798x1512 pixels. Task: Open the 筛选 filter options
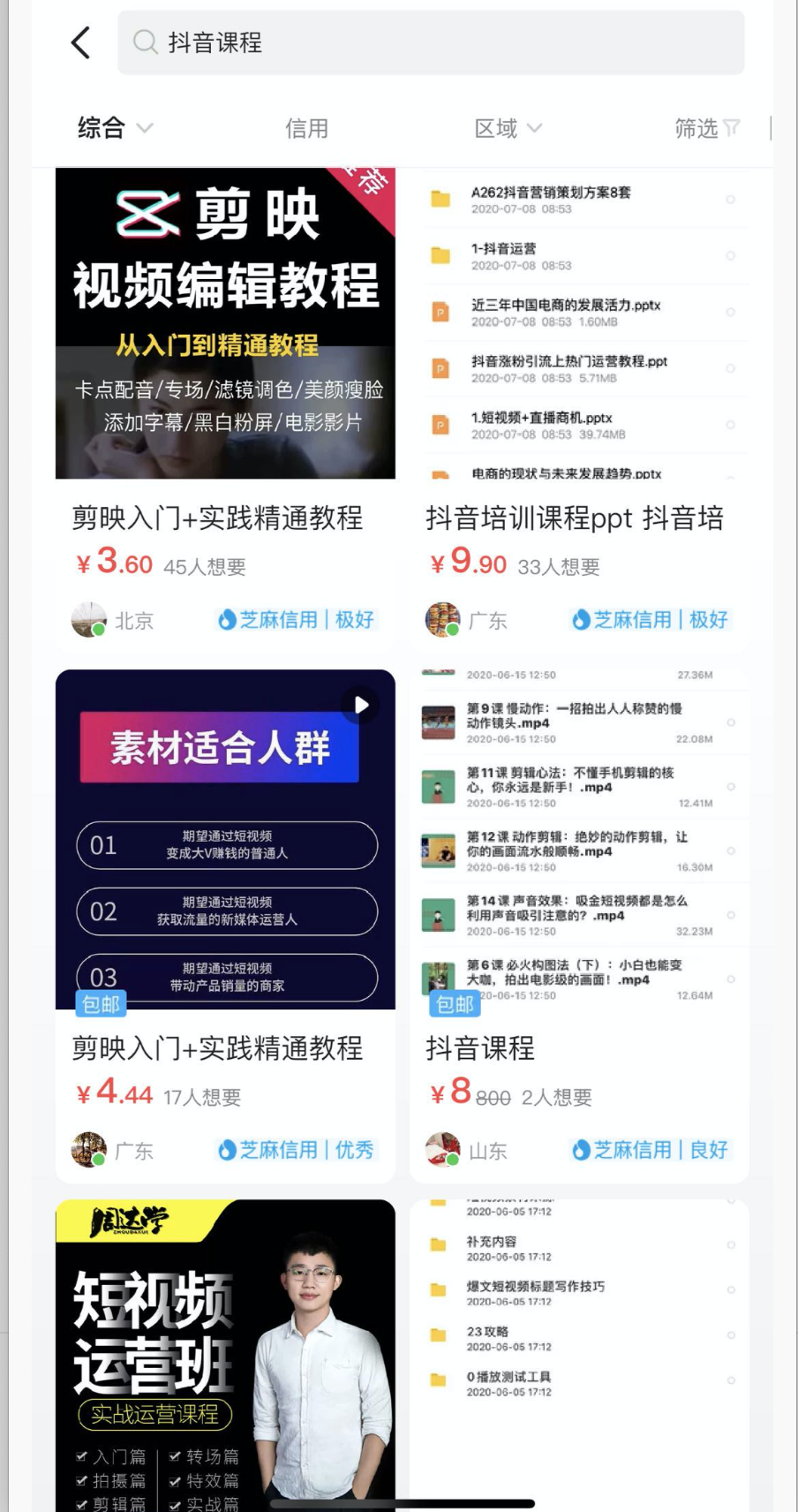(x=706, y=129)
